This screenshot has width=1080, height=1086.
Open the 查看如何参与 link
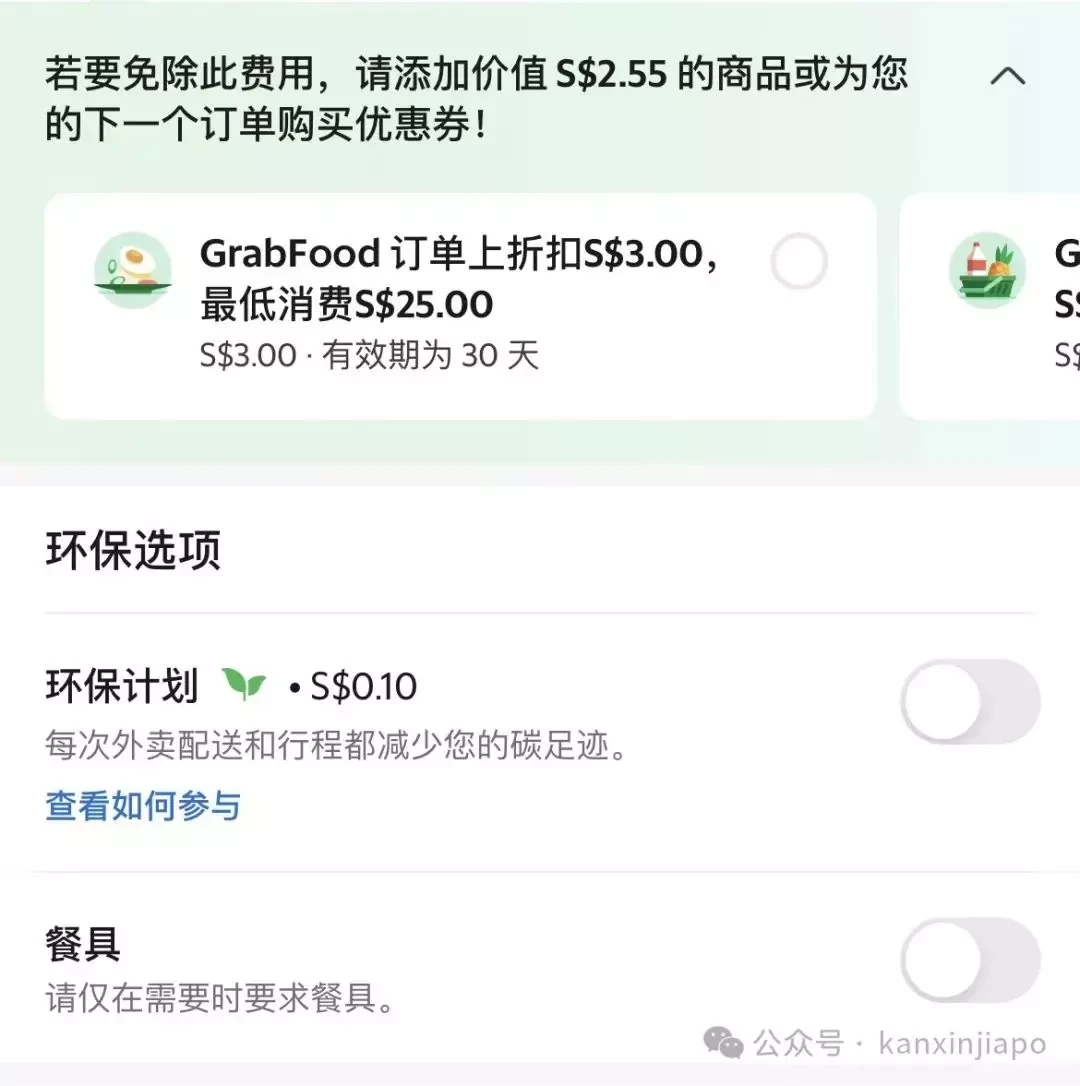point(143,806)
